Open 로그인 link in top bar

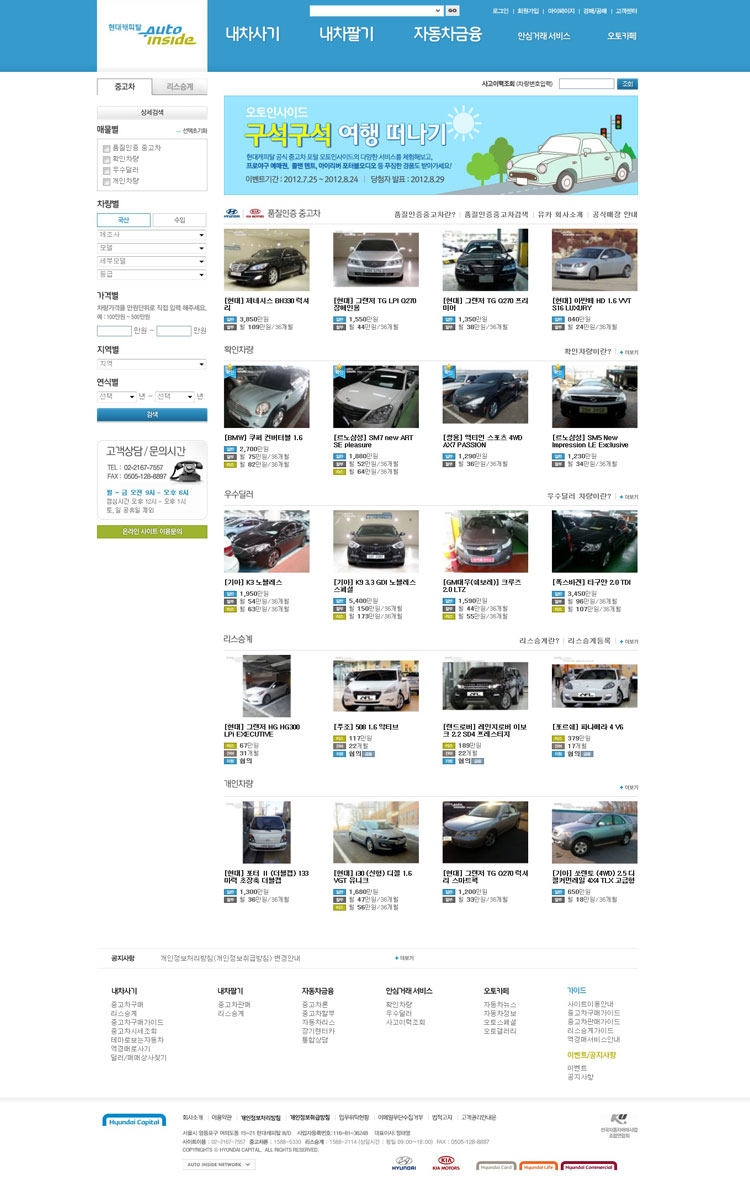click(x=500, y=10)
